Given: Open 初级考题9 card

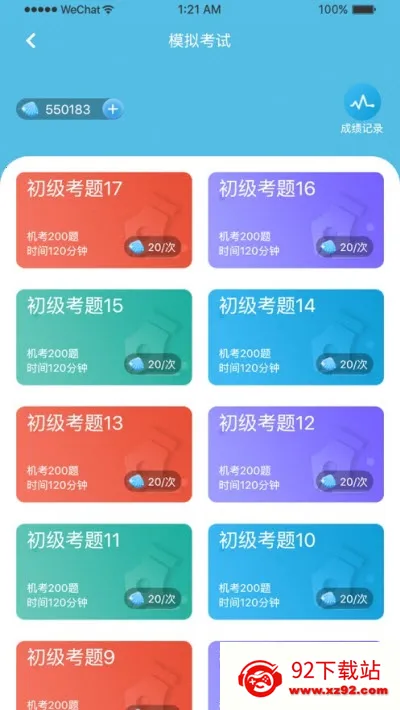Looking at the screenshot, I should click(104, 675).
